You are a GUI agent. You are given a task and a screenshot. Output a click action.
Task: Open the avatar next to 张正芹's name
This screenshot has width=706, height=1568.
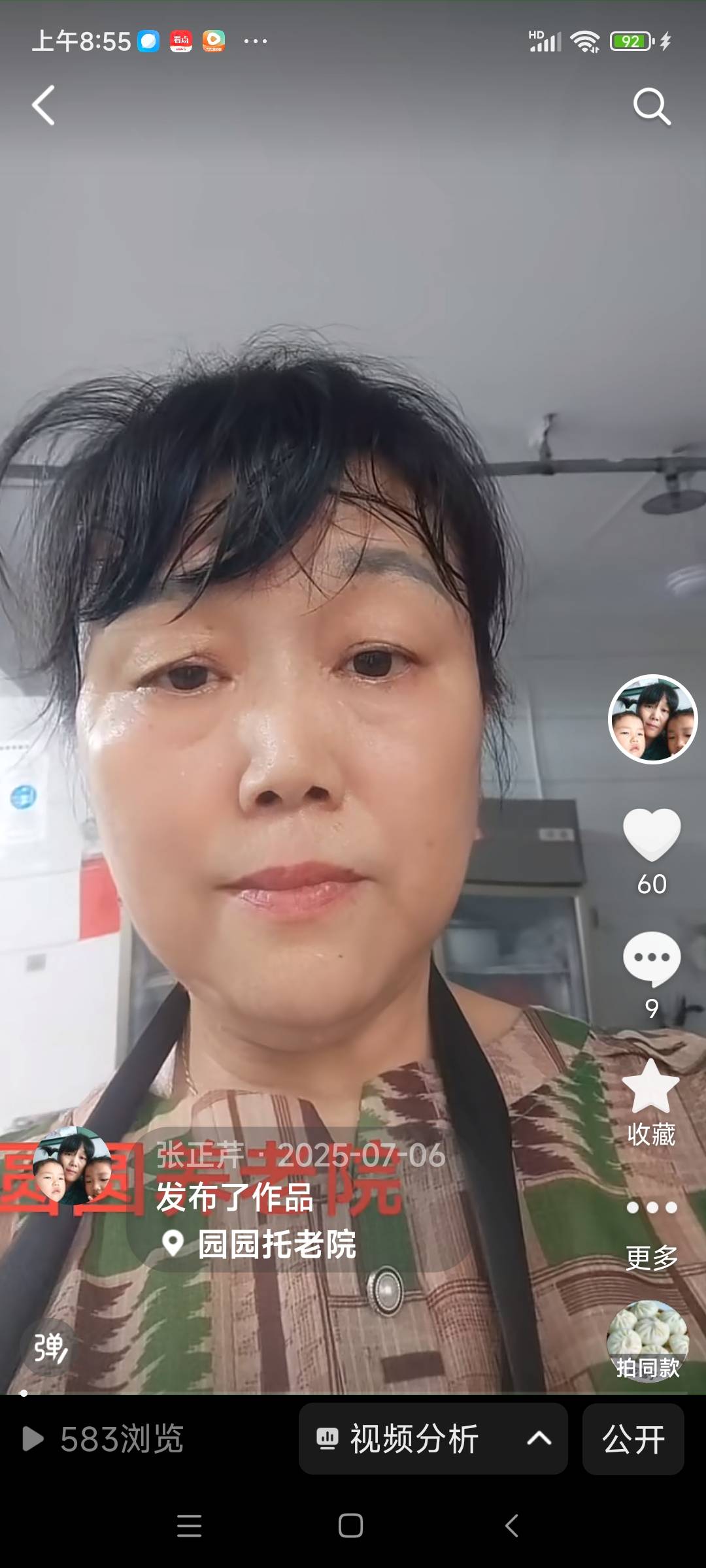73,1168
